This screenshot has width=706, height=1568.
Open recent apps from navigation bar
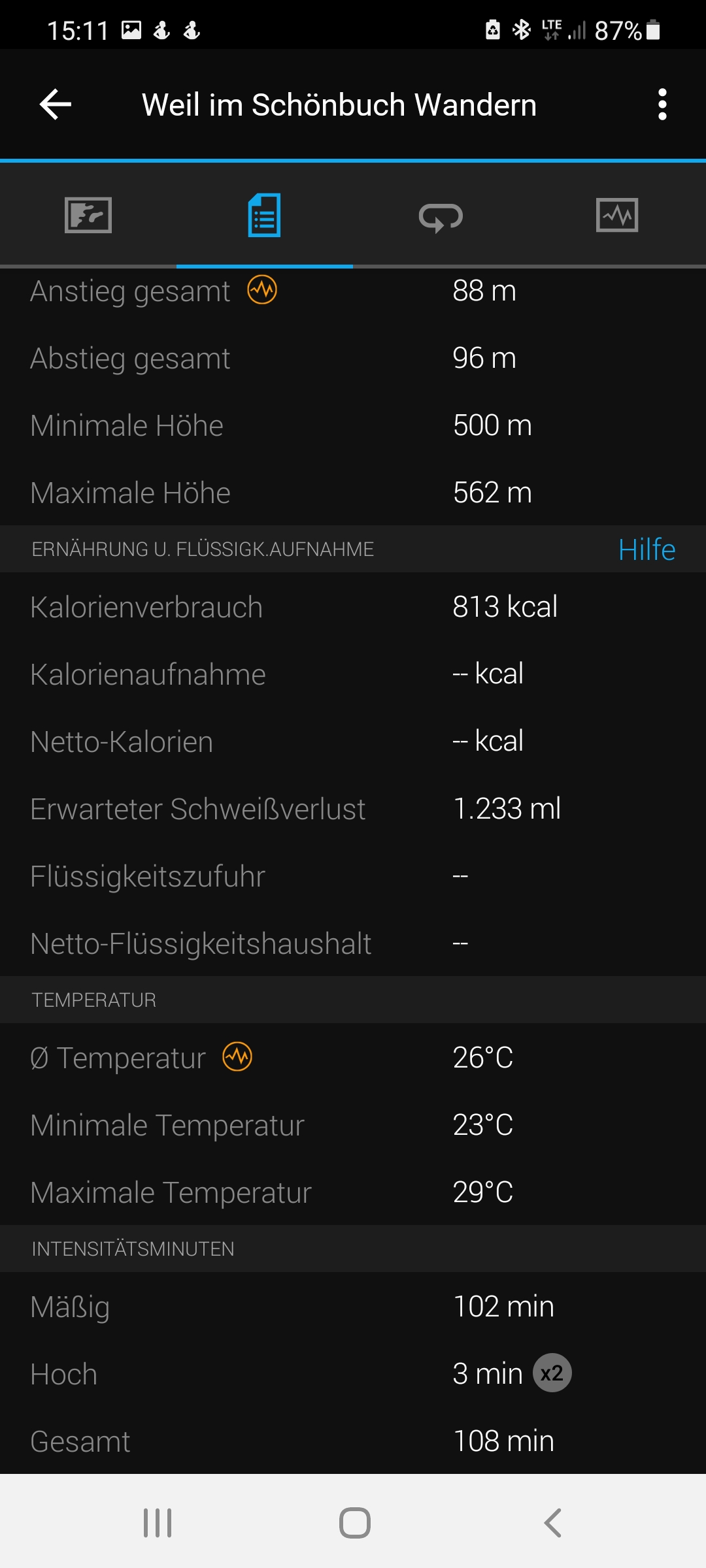(x=158, y=1523)
